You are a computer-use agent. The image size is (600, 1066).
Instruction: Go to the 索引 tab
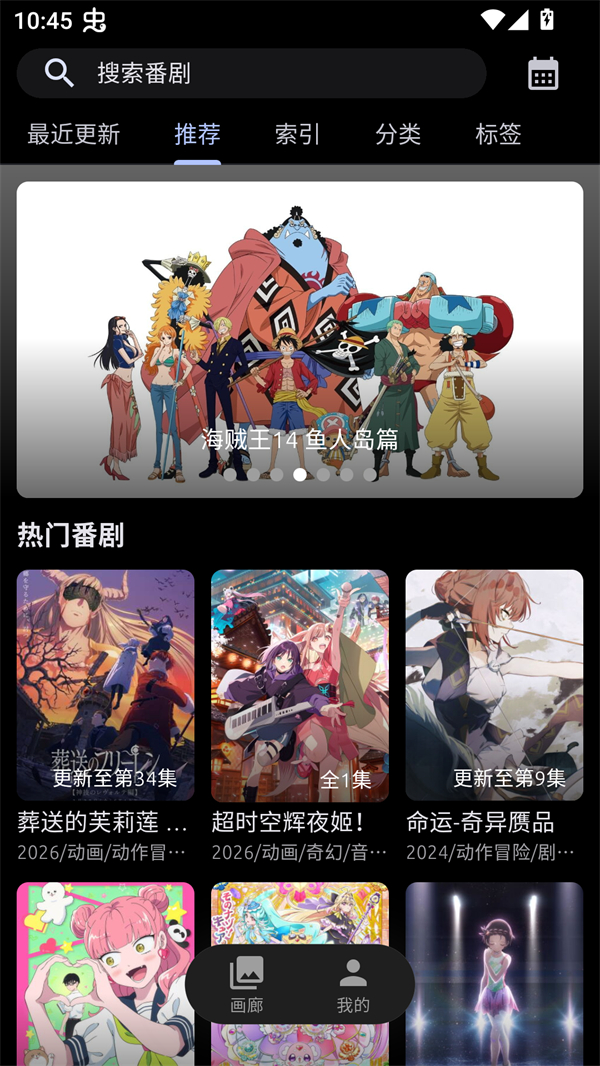click(297, 134)
